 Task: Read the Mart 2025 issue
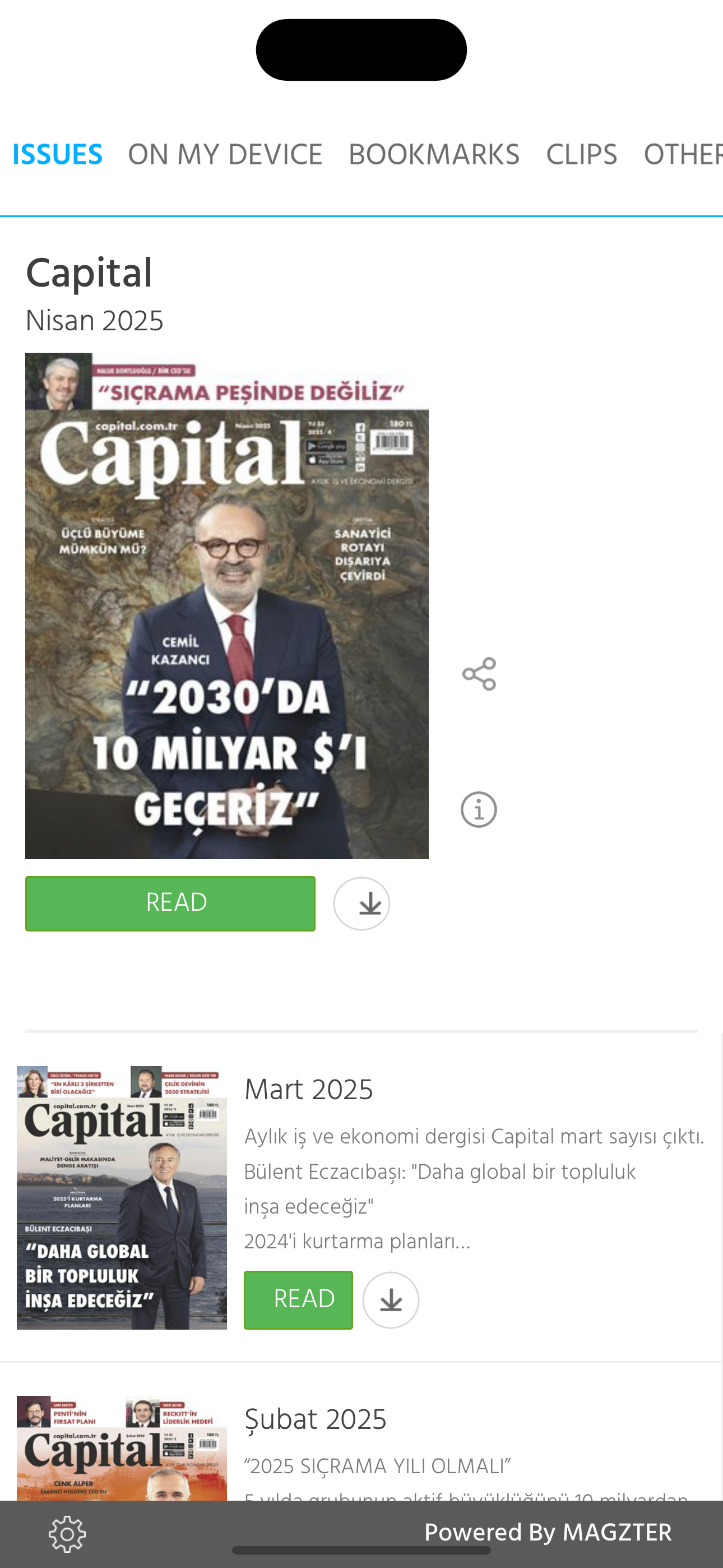coord(298,1299)
